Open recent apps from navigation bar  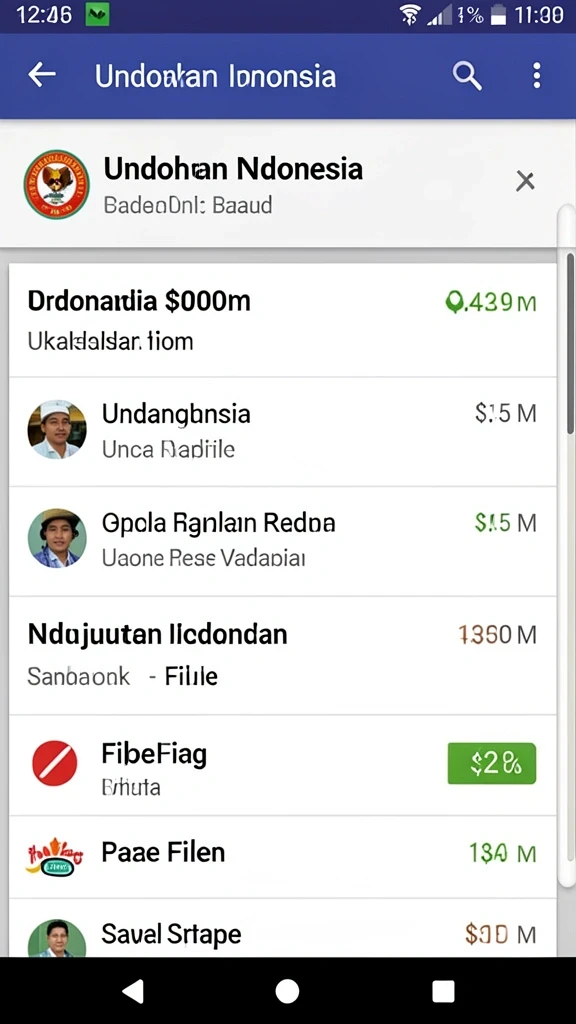[443, 991]
